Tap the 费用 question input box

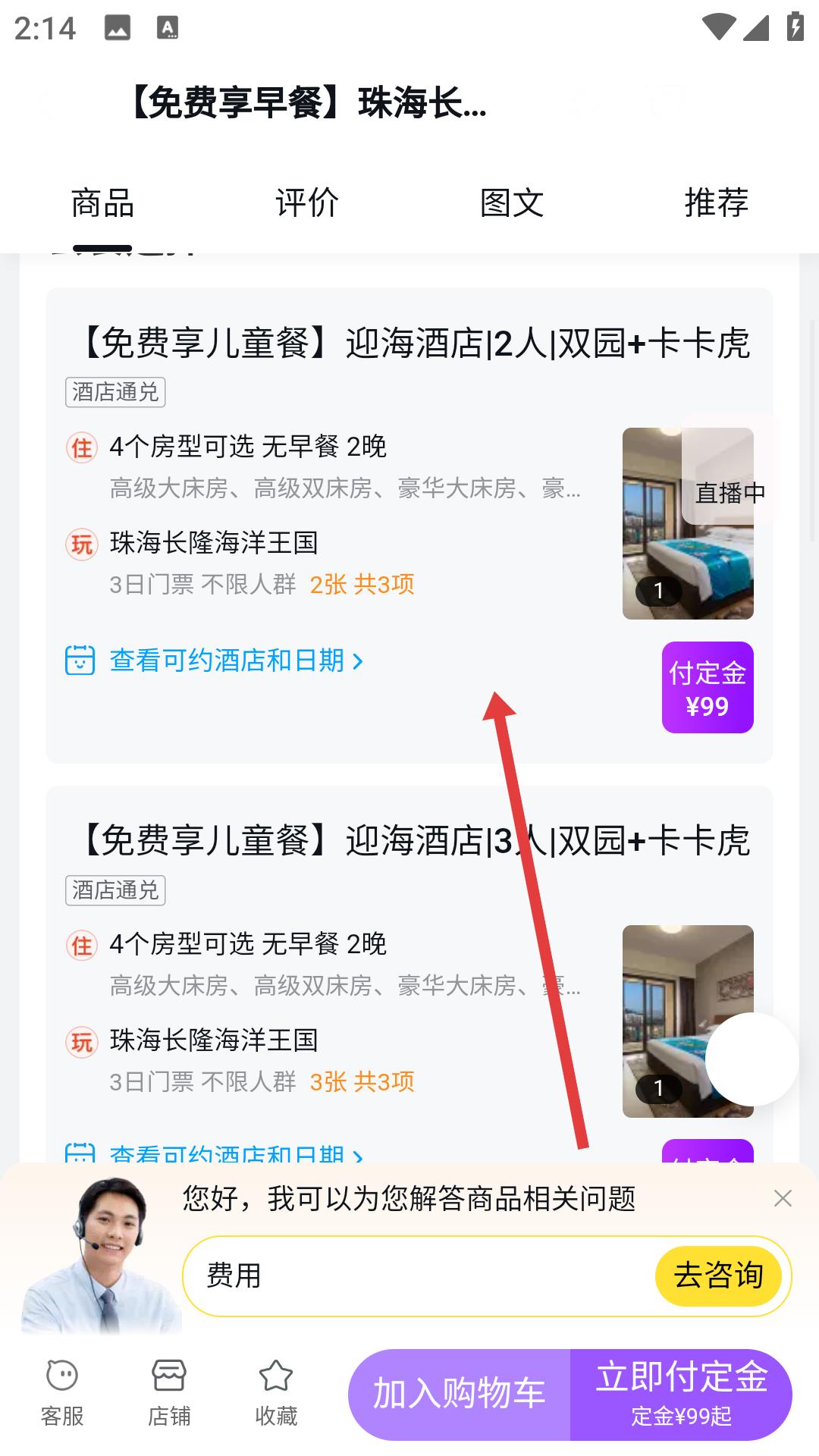click(x=417, y=1276)
